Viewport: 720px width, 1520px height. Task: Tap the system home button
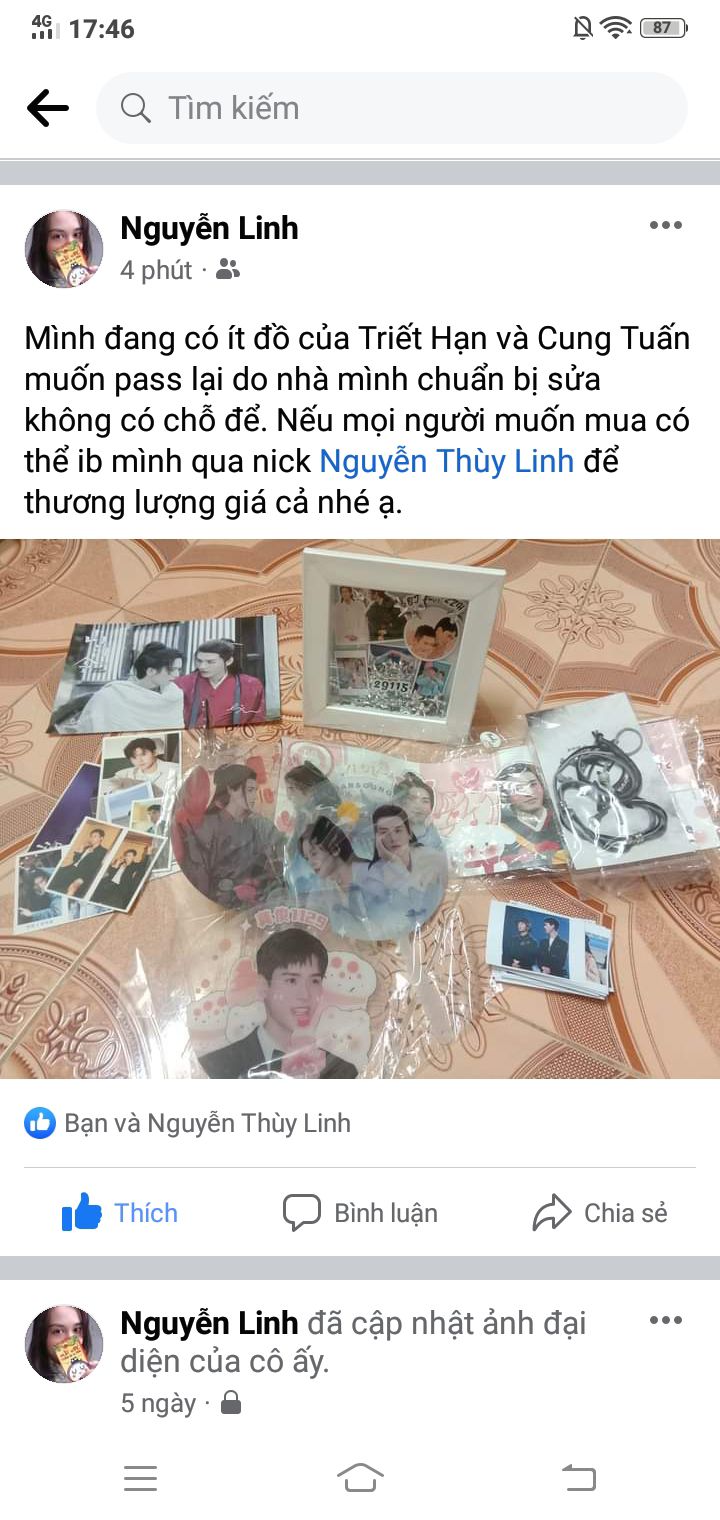click(360, 1478)
